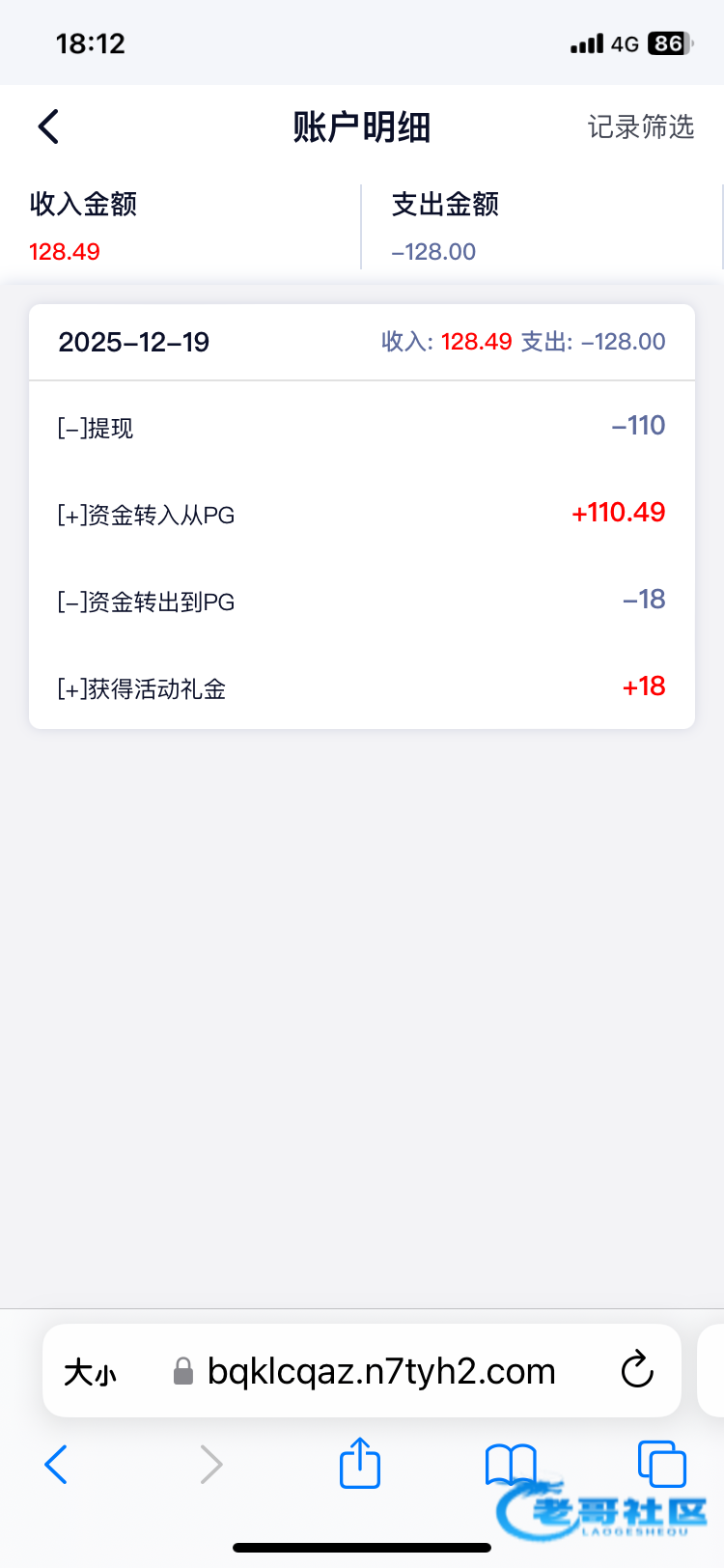
Task: Open the 大小 page settings menu
Action: pyautogui.click(x=90, y=1372)
